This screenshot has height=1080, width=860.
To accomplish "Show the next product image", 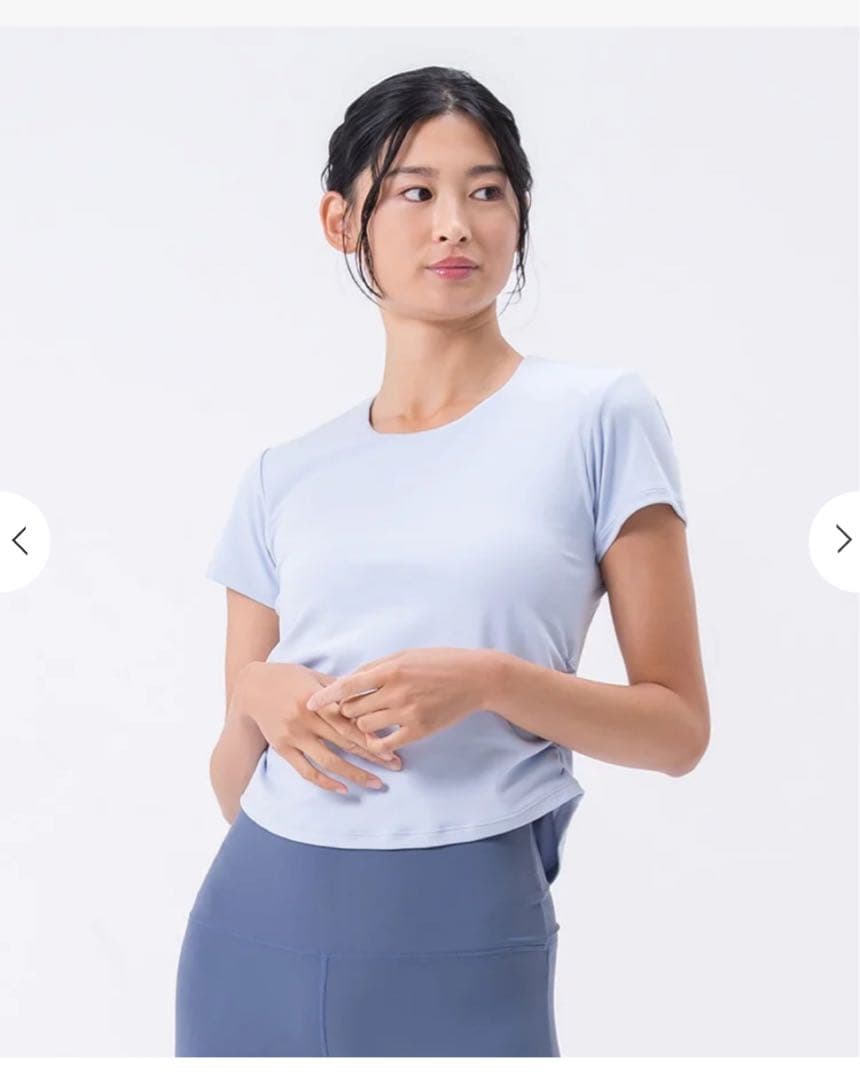I will pyautogui.click(x=841, y=541).
